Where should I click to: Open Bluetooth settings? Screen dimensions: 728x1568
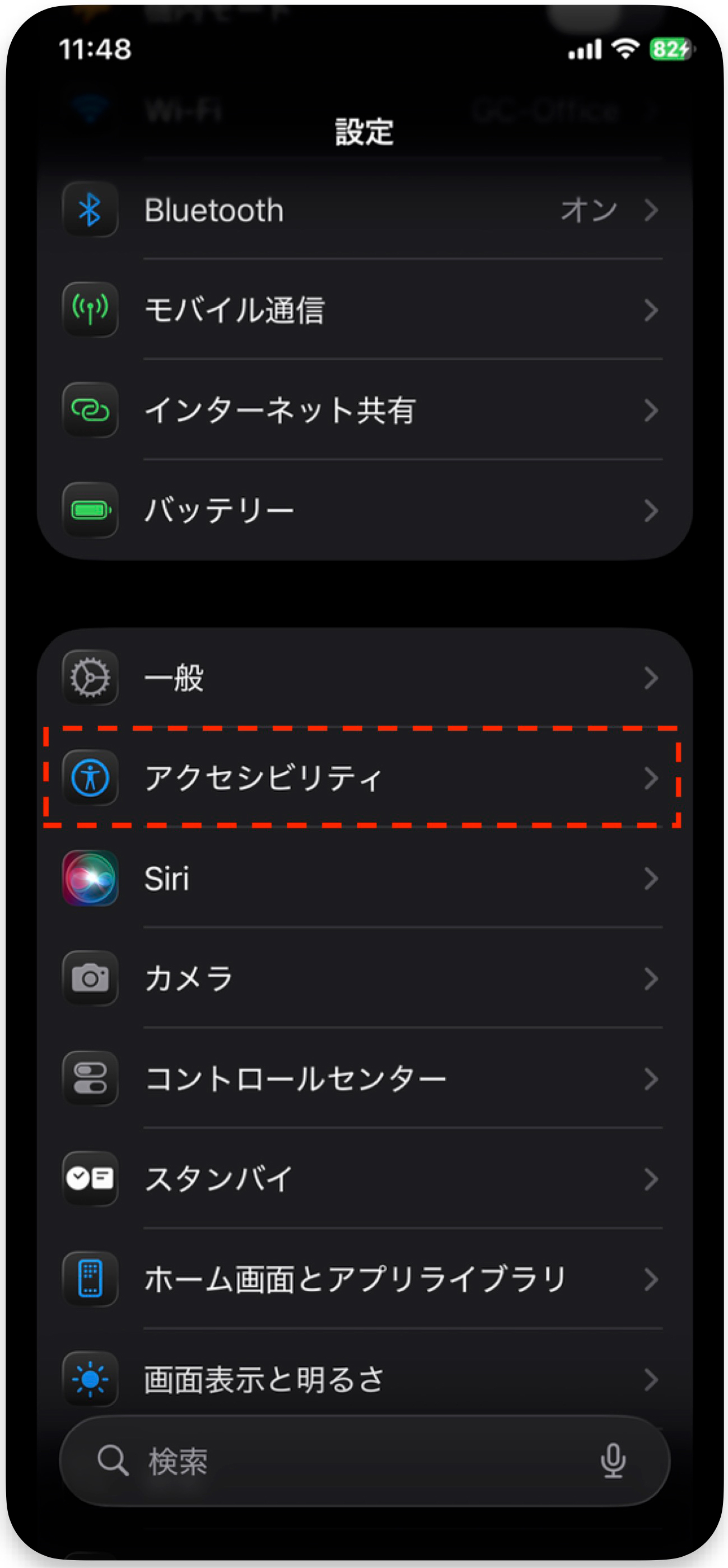[364, 210]
